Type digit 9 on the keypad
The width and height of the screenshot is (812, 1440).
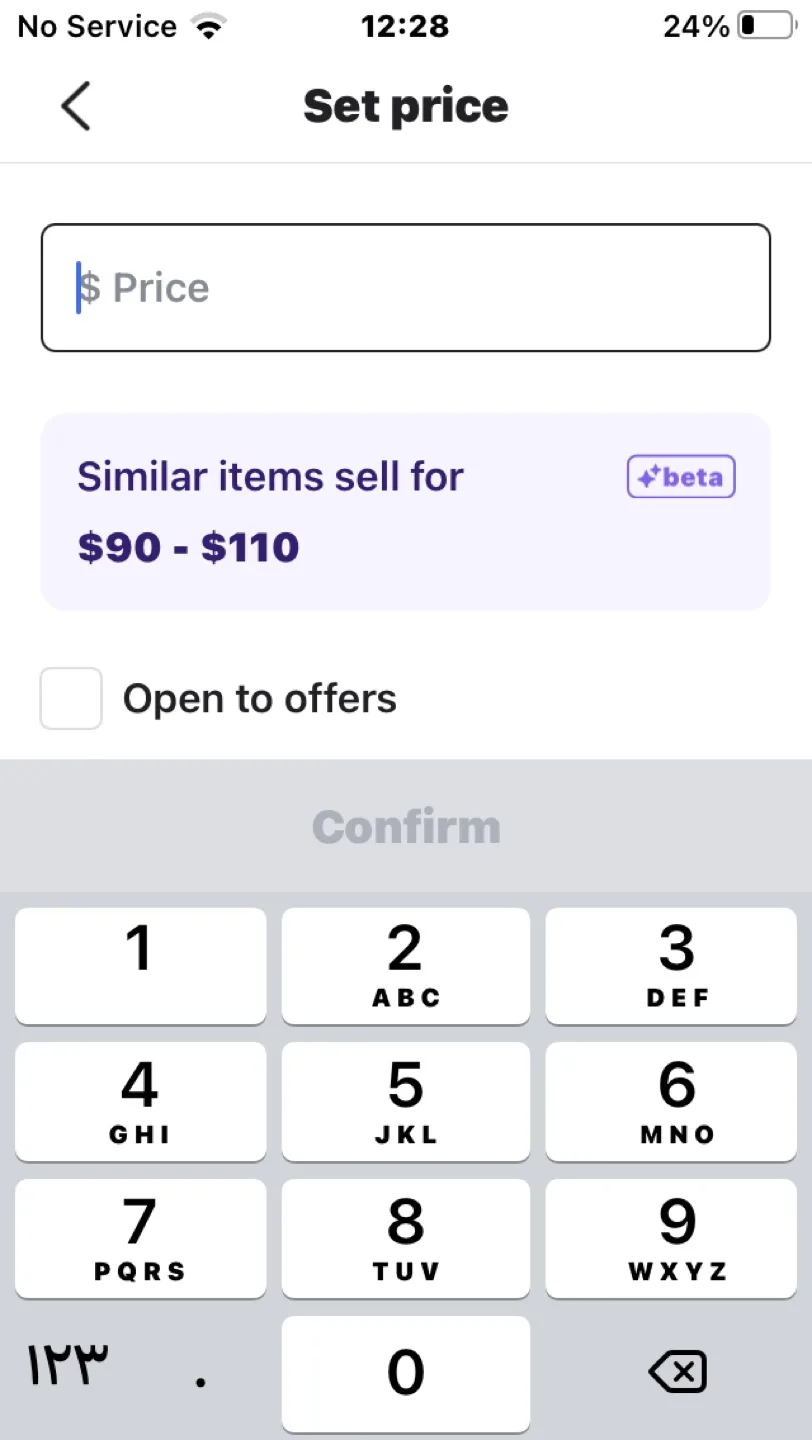(x=676, y=1238)
